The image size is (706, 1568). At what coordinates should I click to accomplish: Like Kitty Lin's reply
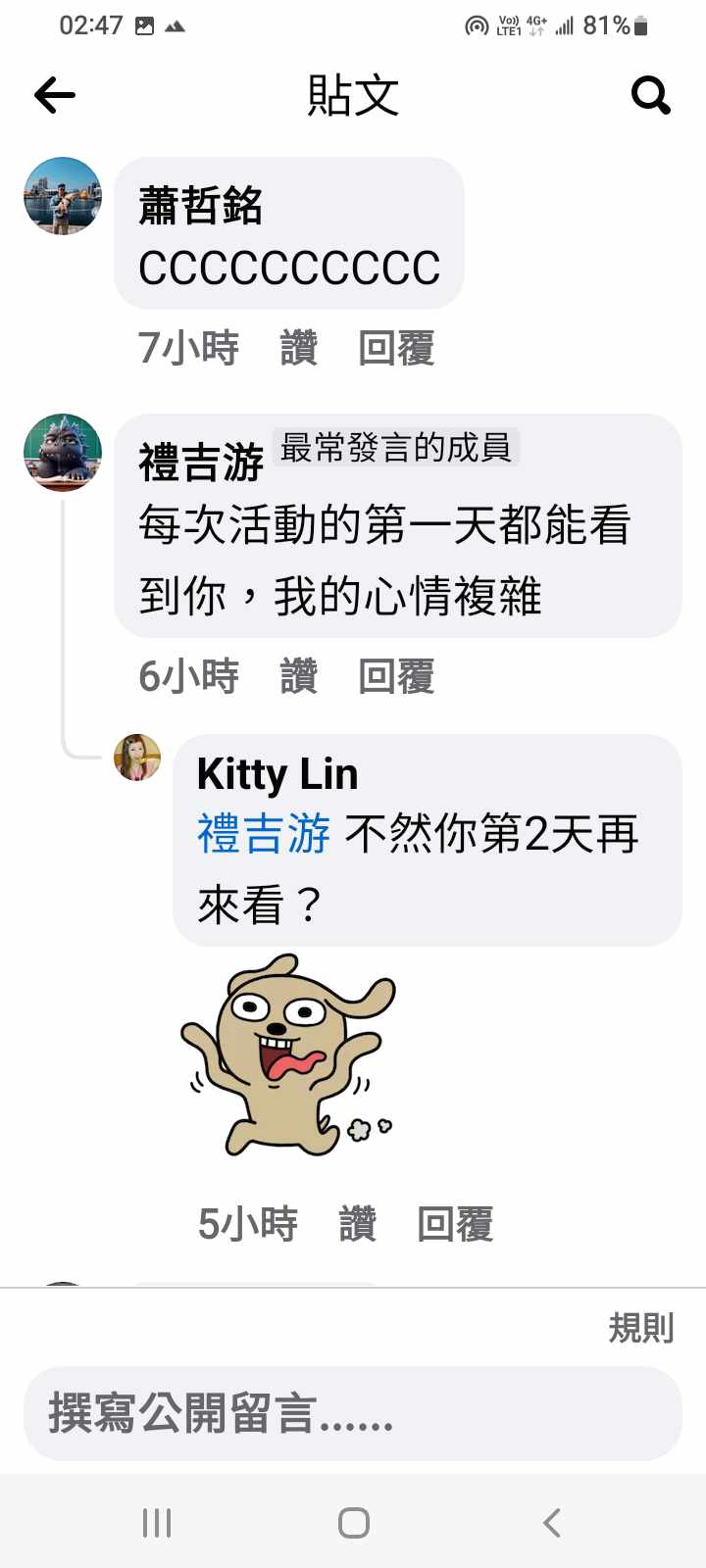click(x=358, y=1224)
